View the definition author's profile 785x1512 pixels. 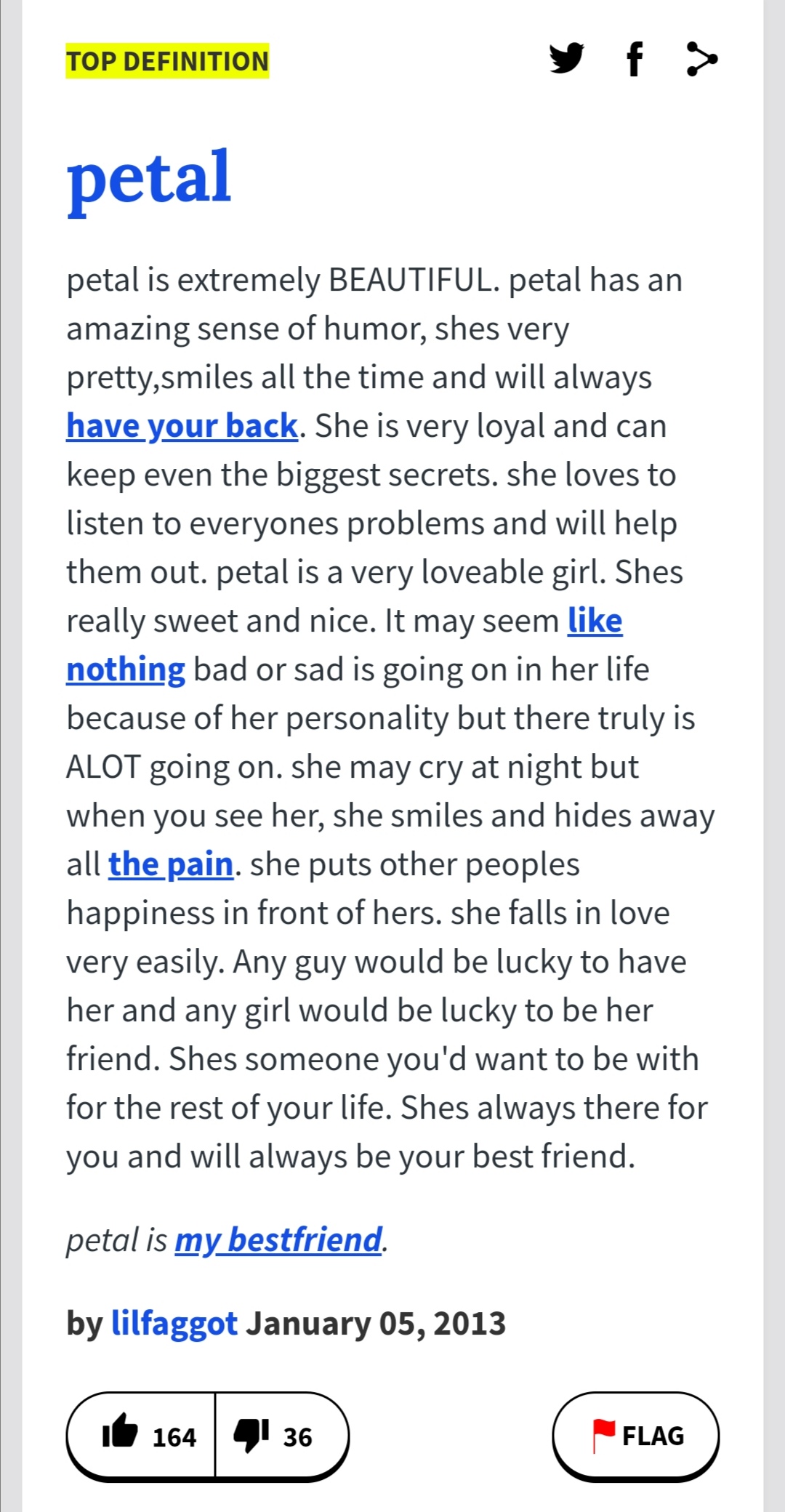[x=174, y=1324]
